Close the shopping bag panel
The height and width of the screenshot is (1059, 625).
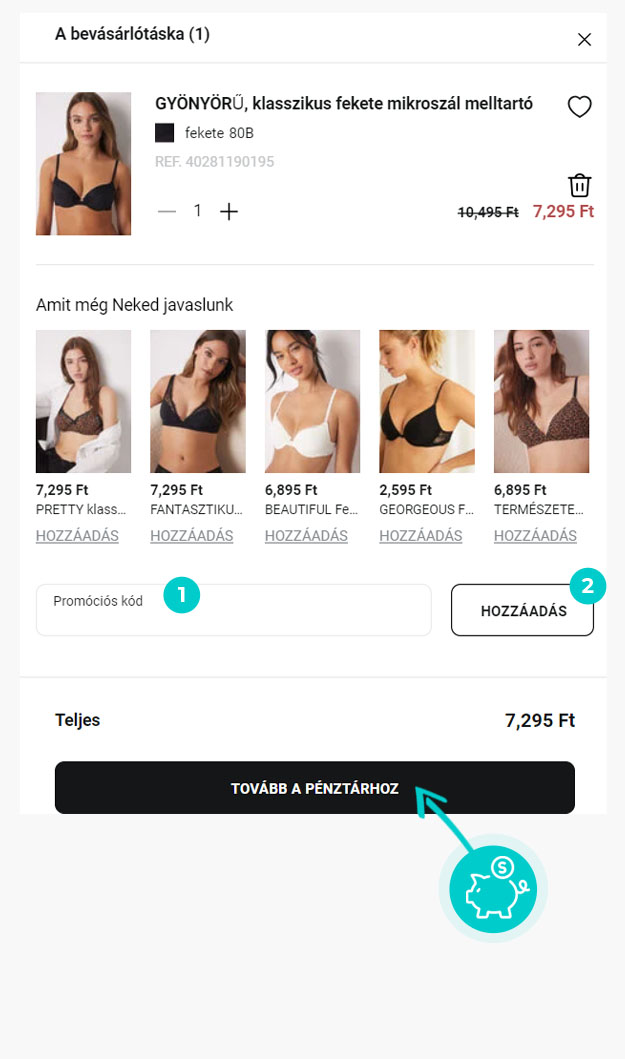click(x=584, y=40)
